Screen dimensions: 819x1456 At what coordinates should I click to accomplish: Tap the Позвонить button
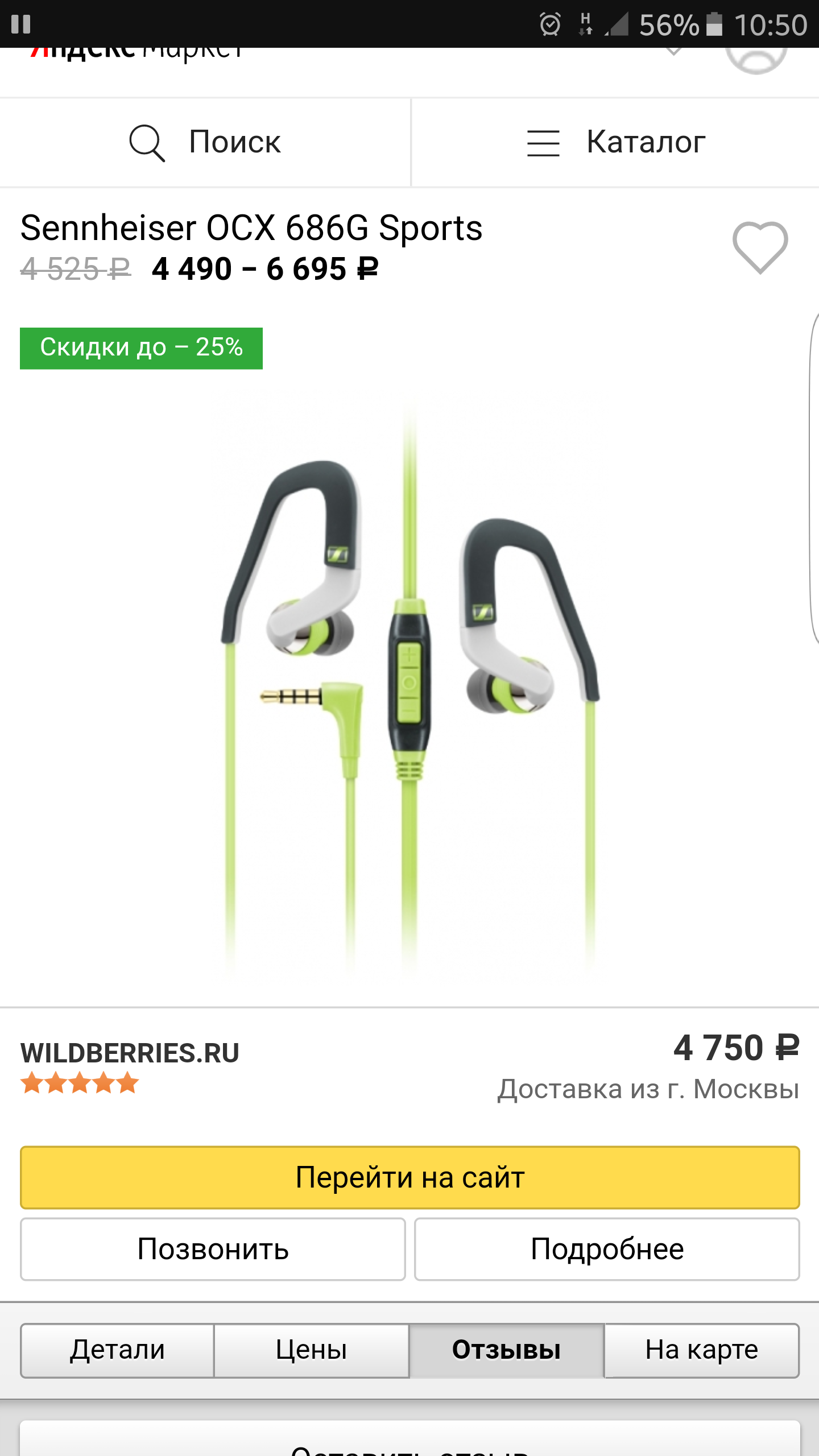[x=213, y=1250]
